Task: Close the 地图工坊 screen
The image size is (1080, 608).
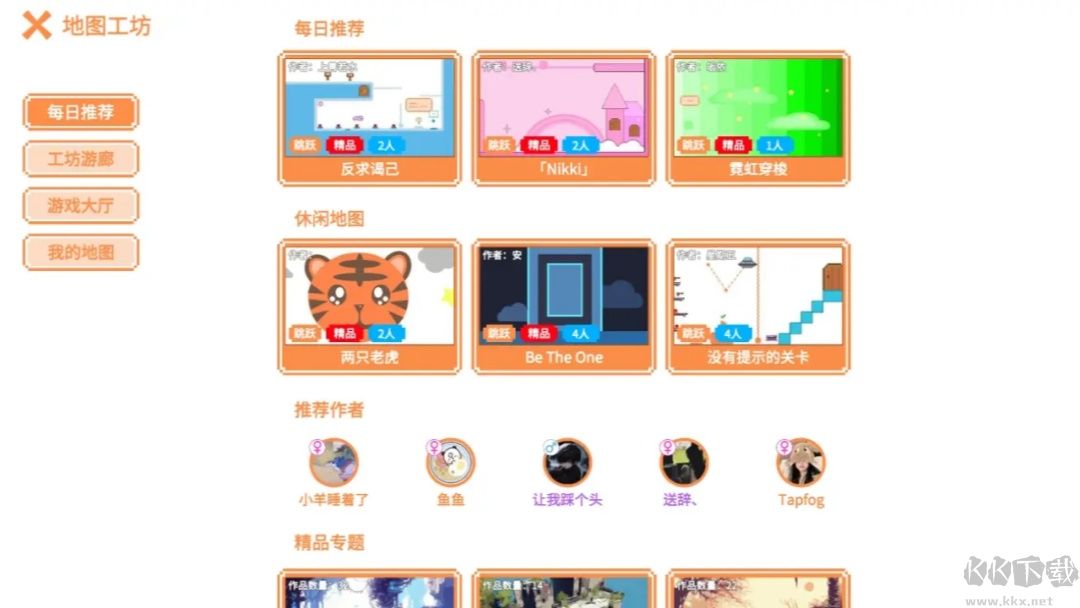Action: click(x=37, y=26)
